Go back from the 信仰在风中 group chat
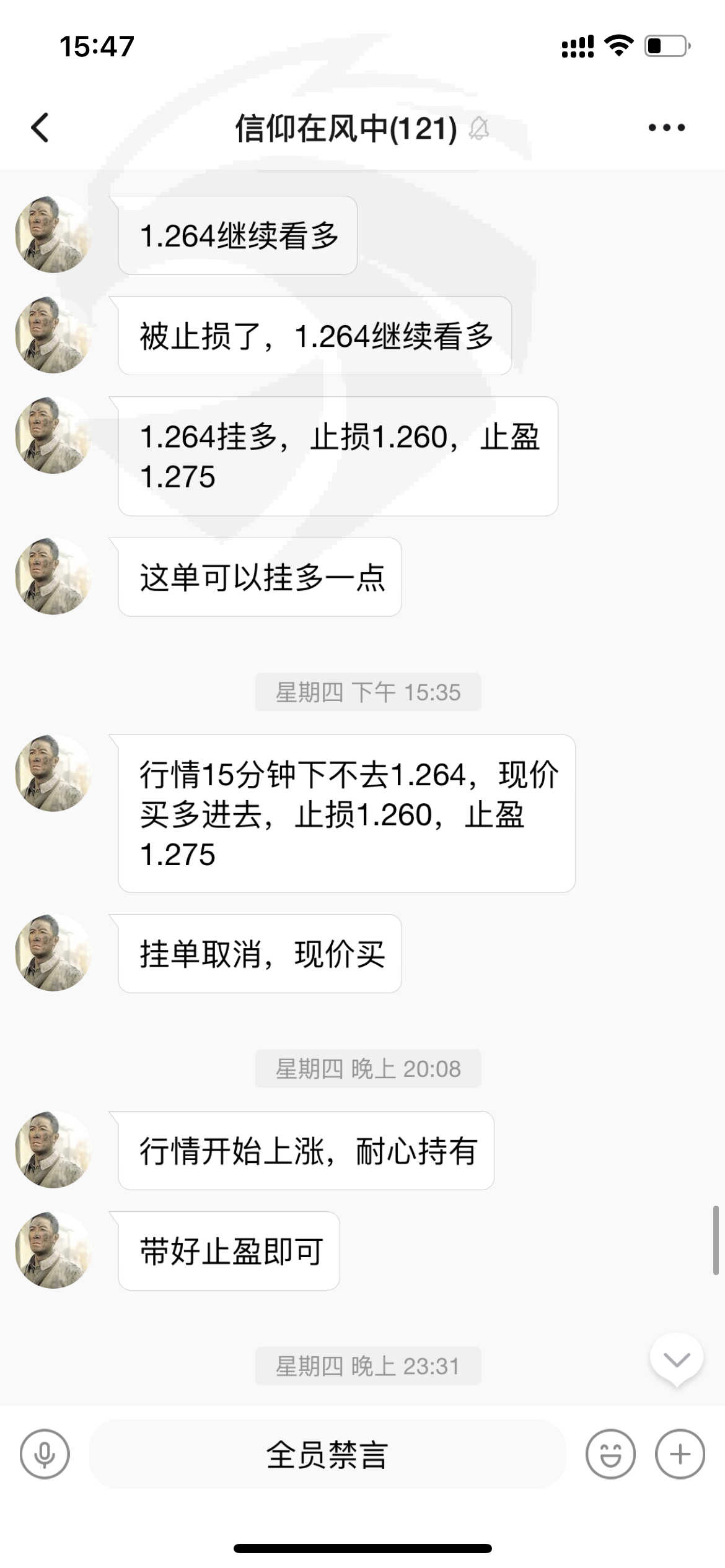The height and width of the screenshot is (1568, 725). point(40,128)
